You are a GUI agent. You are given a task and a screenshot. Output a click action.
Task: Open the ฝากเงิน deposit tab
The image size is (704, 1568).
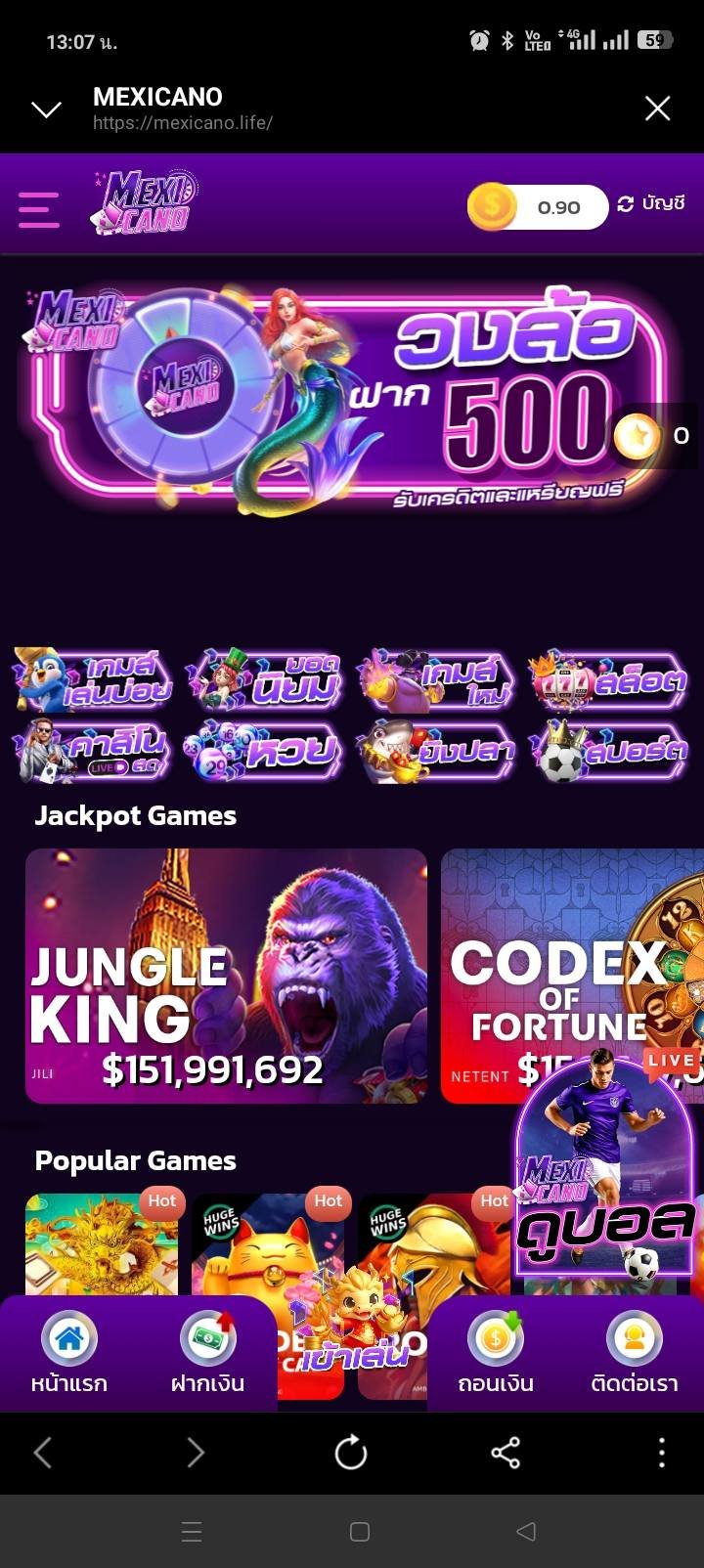coord(207,1354)
